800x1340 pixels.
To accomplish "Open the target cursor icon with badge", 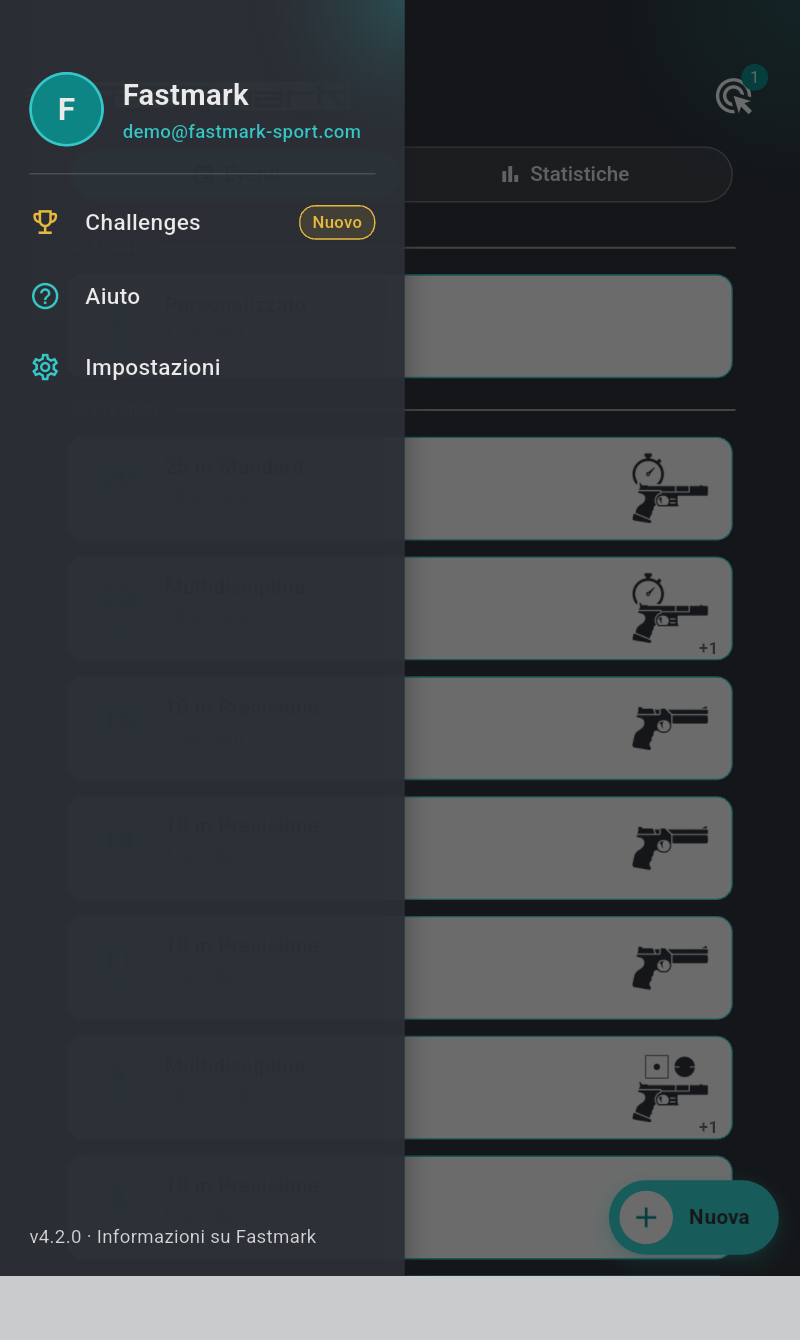I will point(736,96).
